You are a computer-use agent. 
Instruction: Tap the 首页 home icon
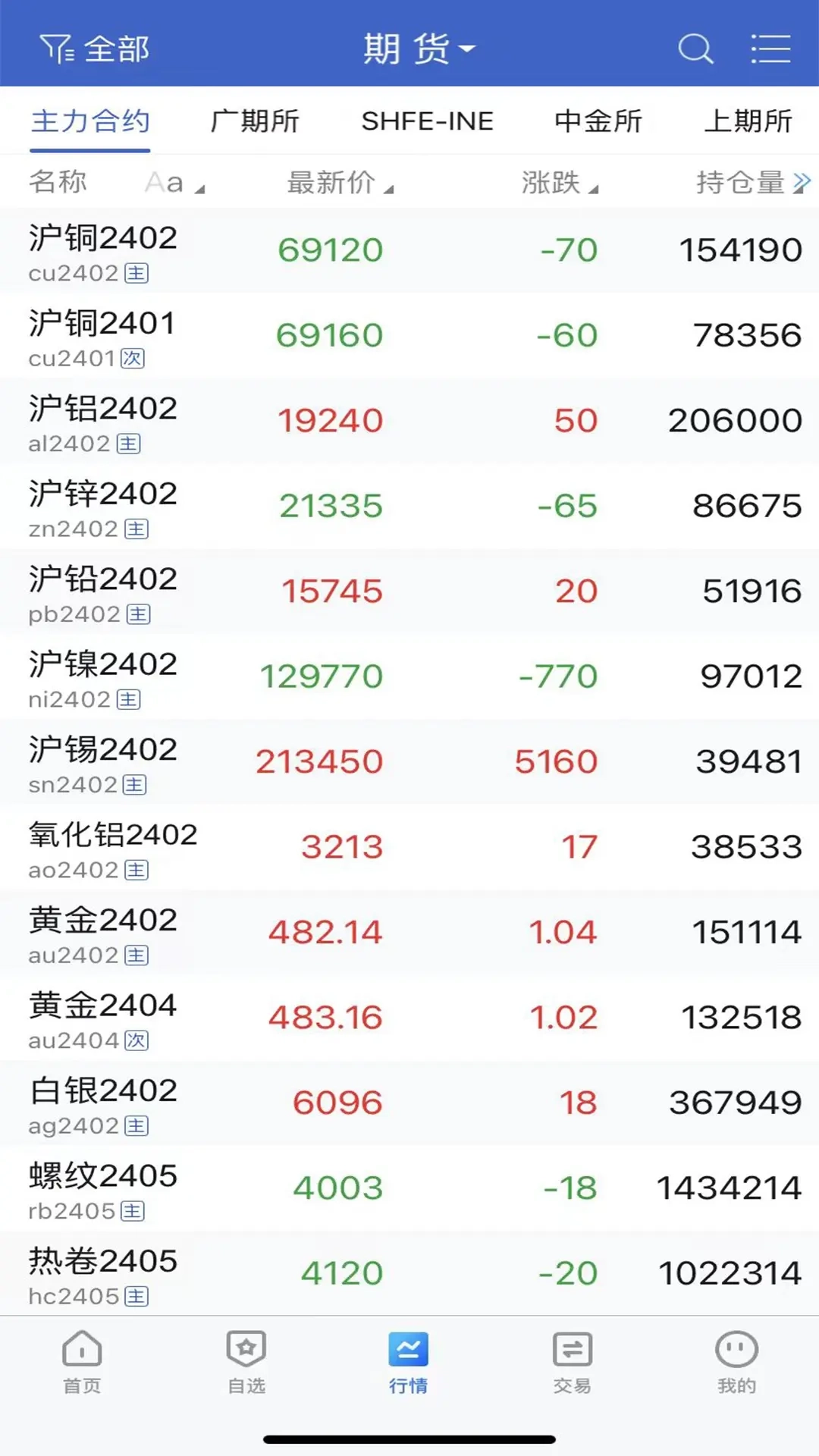(81, 1361)
